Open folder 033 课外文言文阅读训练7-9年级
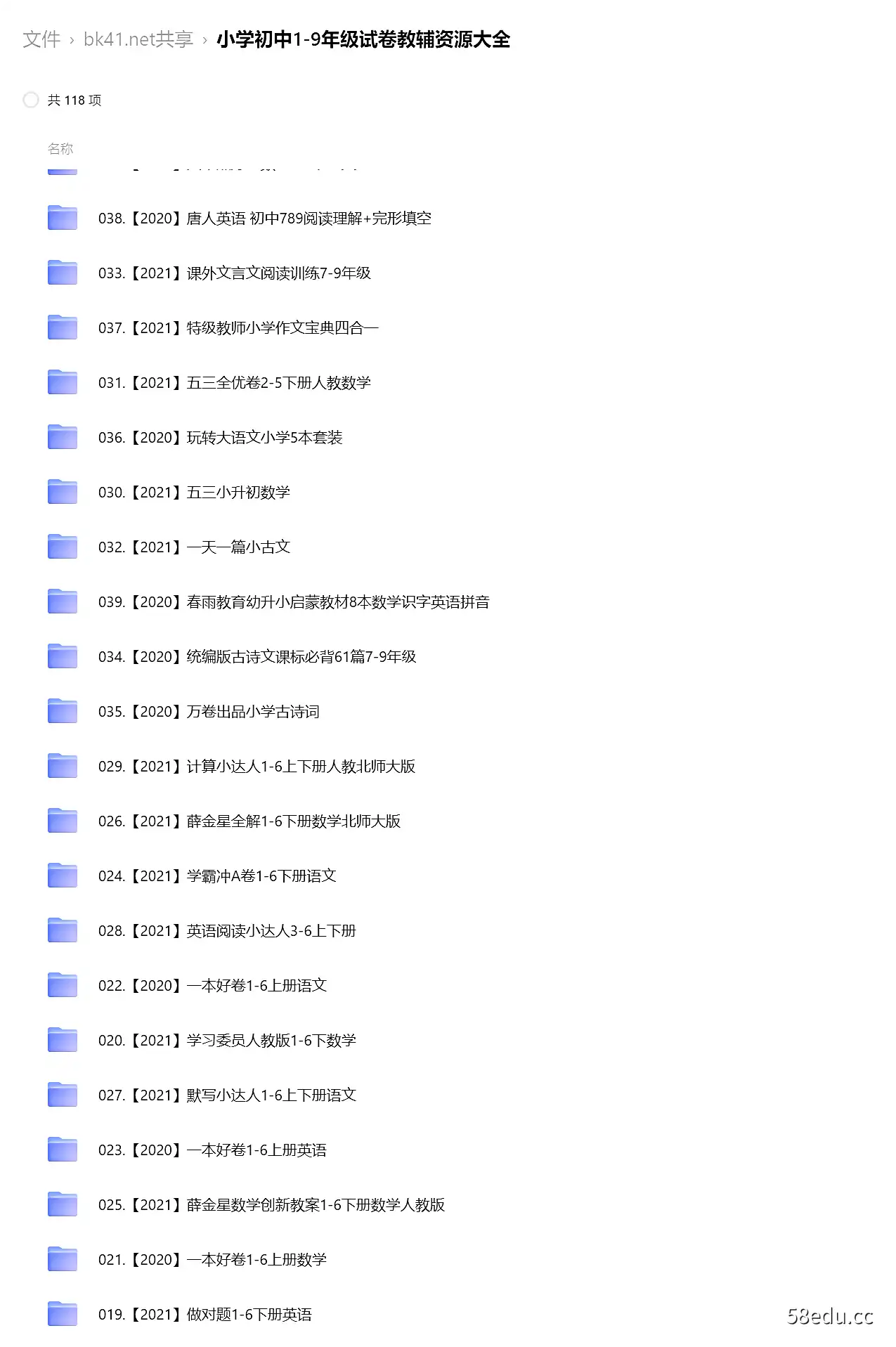This screenshot has width=896, height=1347. click(234, 273)
